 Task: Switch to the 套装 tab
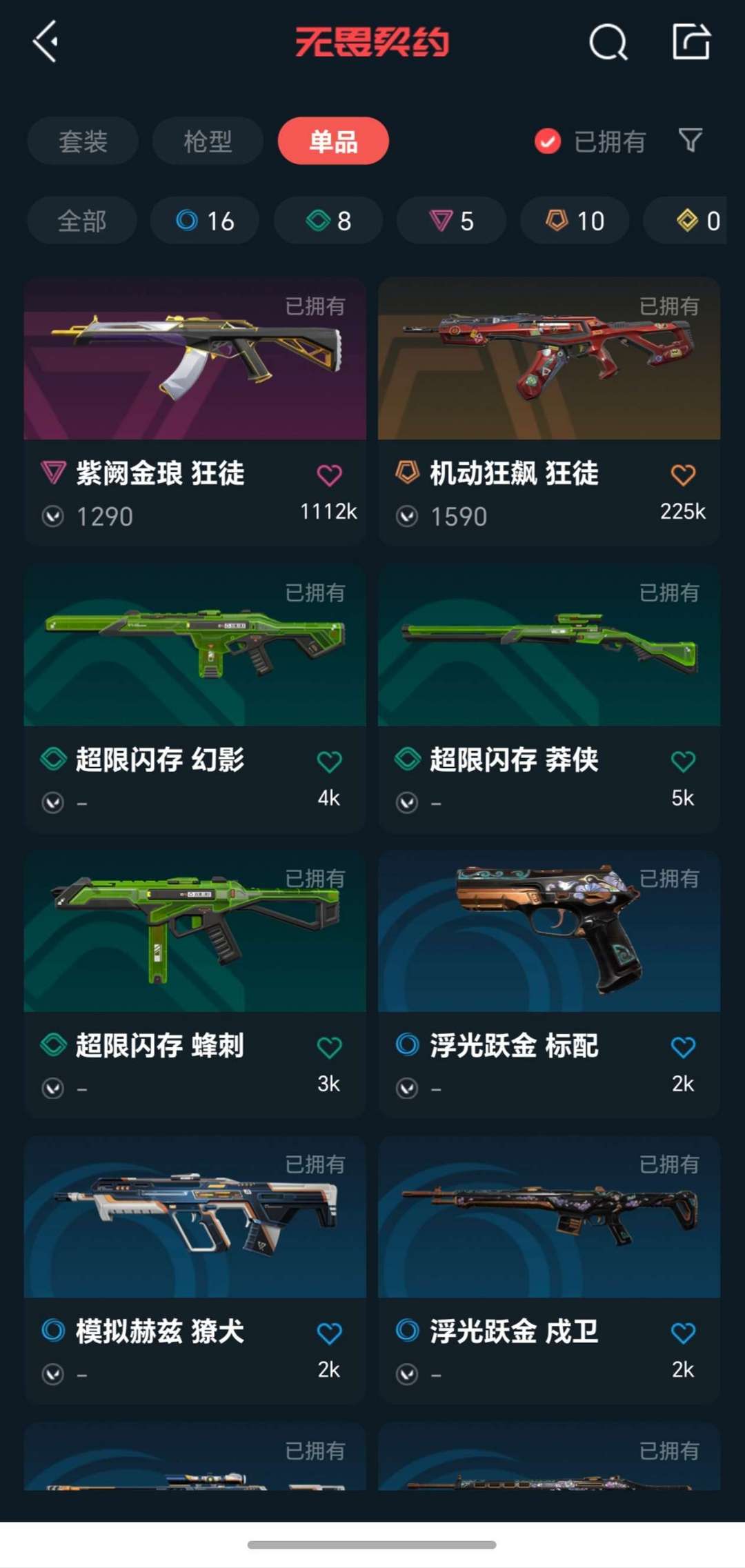point(83,141)
